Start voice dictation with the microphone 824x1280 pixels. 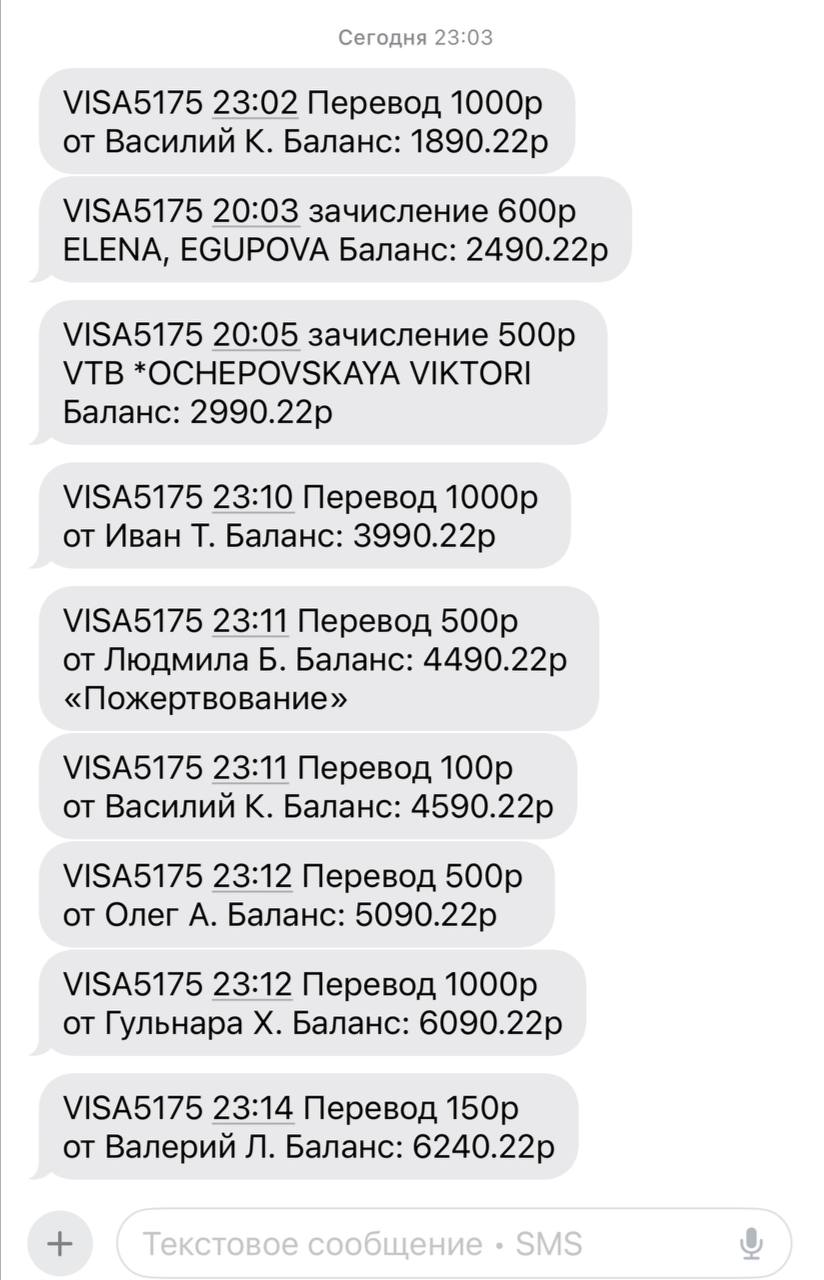pyautogui.click(x=751, y=1244)
